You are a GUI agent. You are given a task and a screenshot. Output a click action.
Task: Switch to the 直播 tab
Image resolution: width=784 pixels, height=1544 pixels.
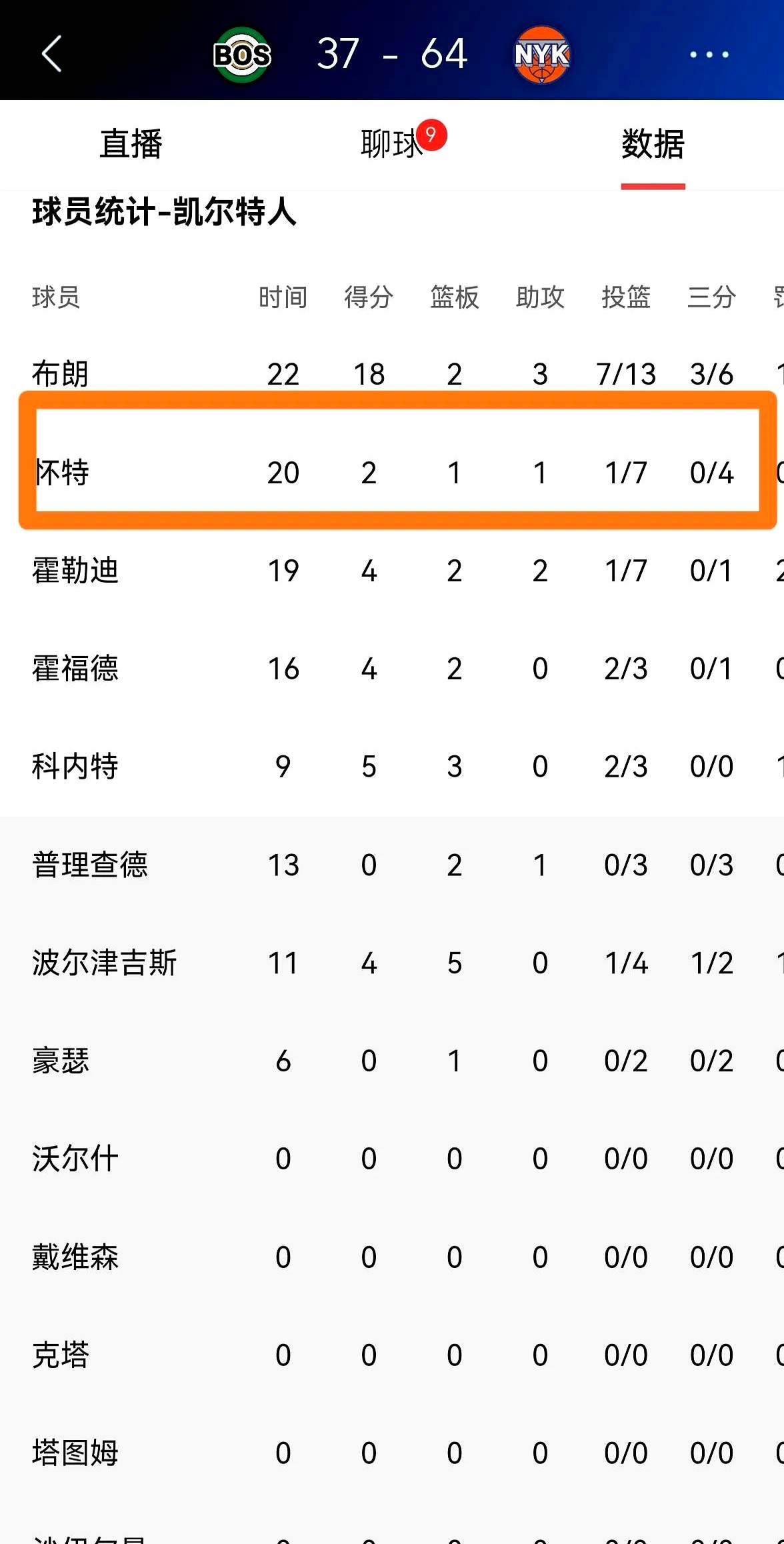click(x=131, y=144)
